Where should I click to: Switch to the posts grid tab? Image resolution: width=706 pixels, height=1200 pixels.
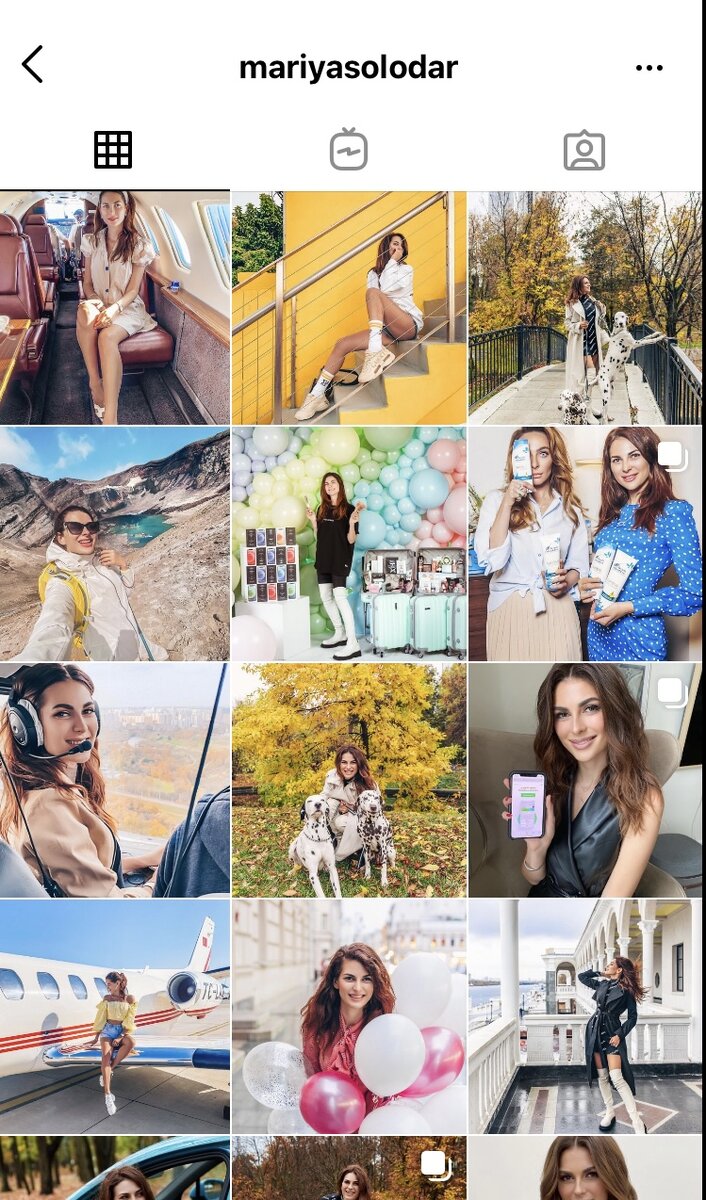point(113,150)
